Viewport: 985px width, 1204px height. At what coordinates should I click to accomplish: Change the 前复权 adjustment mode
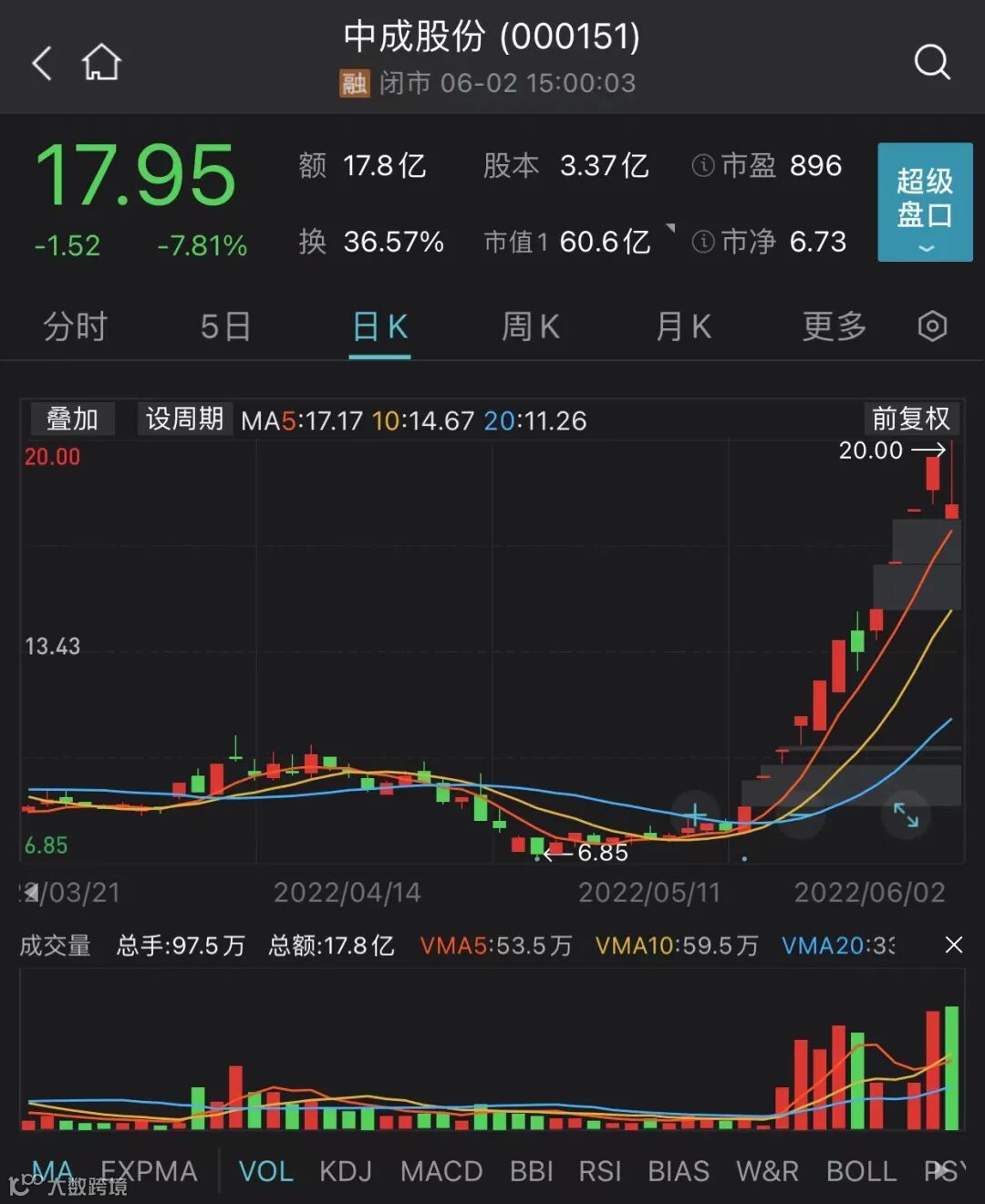coord(910,419)
